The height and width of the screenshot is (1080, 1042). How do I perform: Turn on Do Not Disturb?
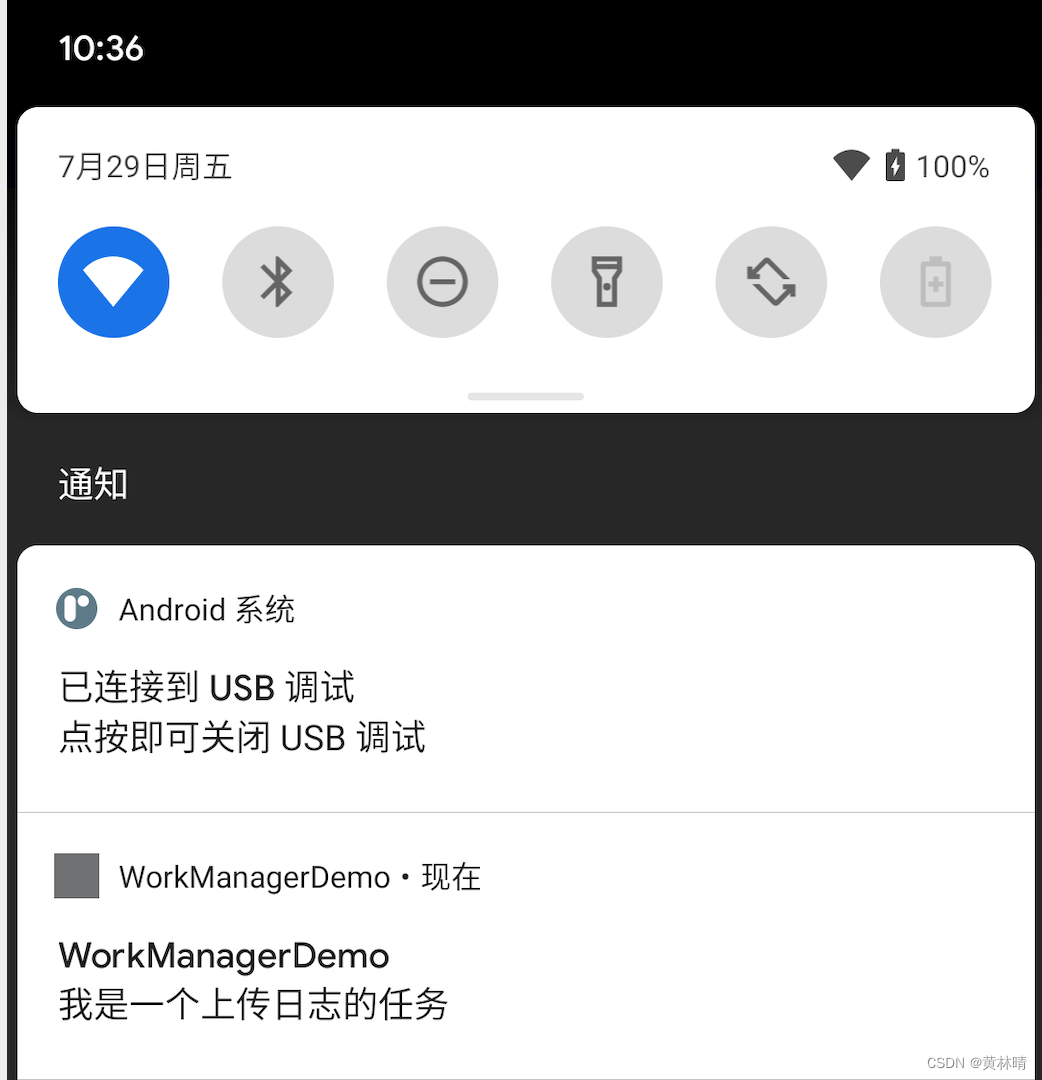tap(442, 282)
